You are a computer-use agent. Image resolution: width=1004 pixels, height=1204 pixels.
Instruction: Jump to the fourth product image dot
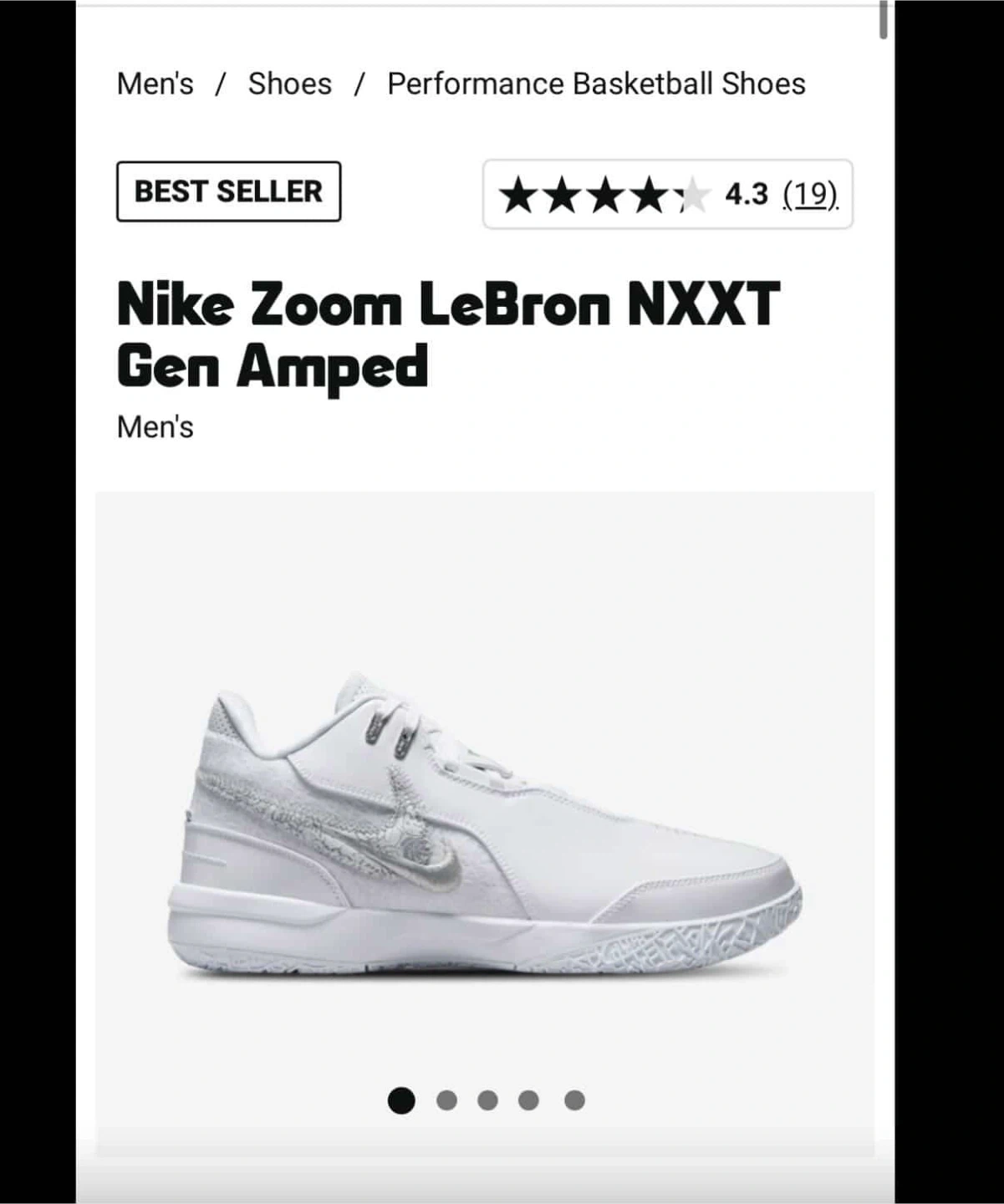click(528, 1100)
